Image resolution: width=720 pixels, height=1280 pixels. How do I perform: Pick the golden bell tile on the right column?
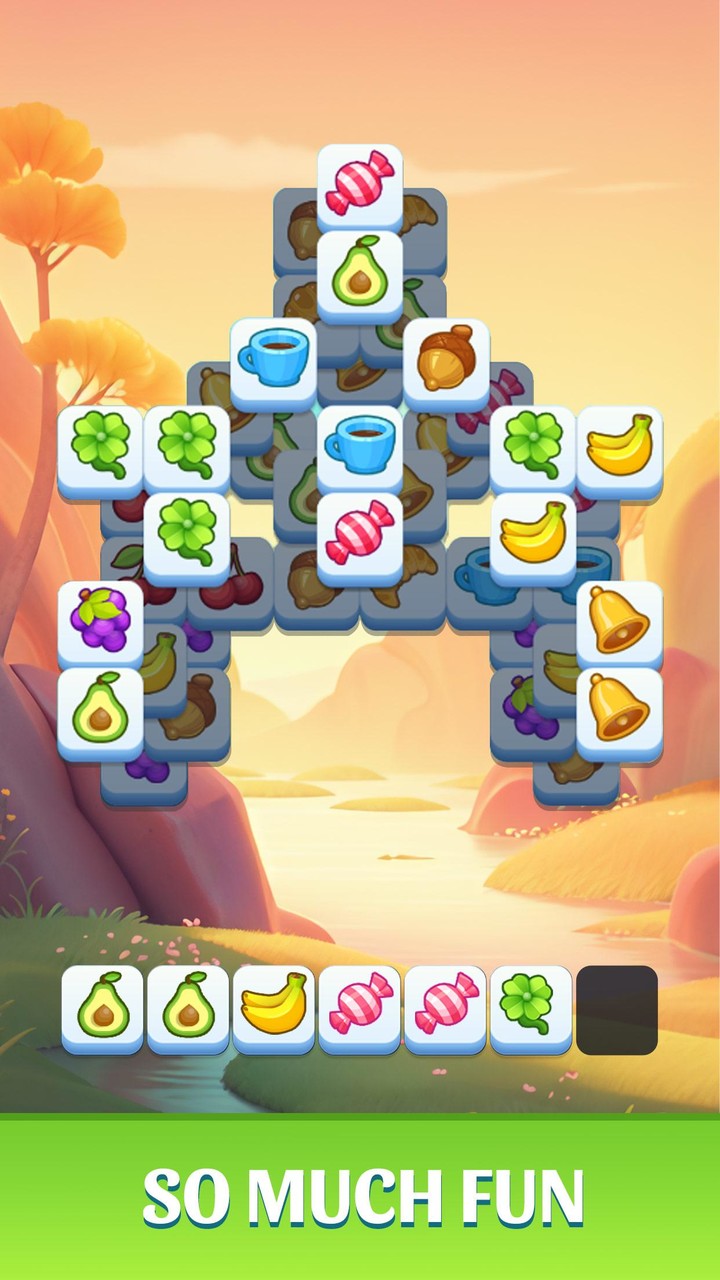618,618
